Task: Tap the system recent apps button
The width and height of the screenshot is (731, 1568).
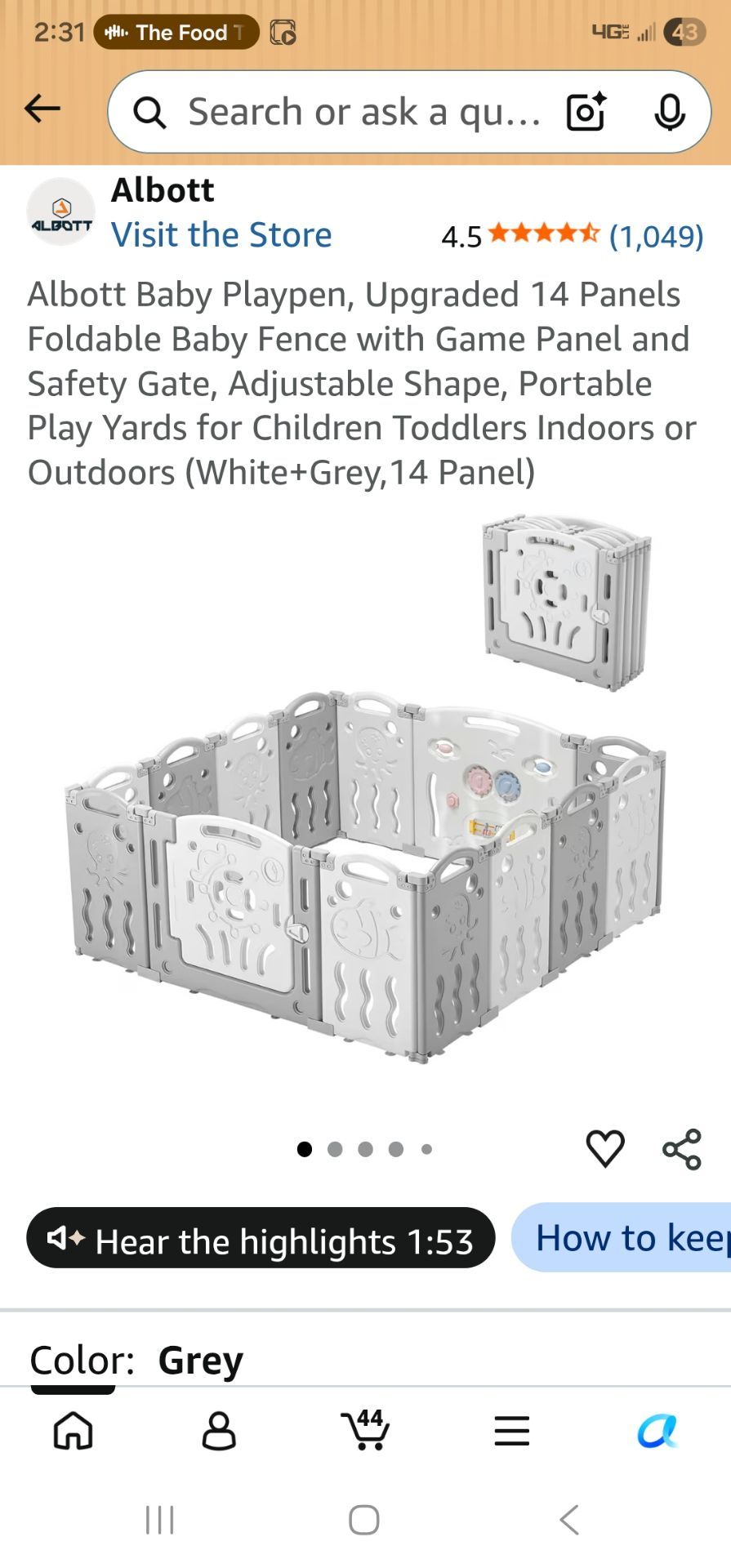Action: (160, 1520)
